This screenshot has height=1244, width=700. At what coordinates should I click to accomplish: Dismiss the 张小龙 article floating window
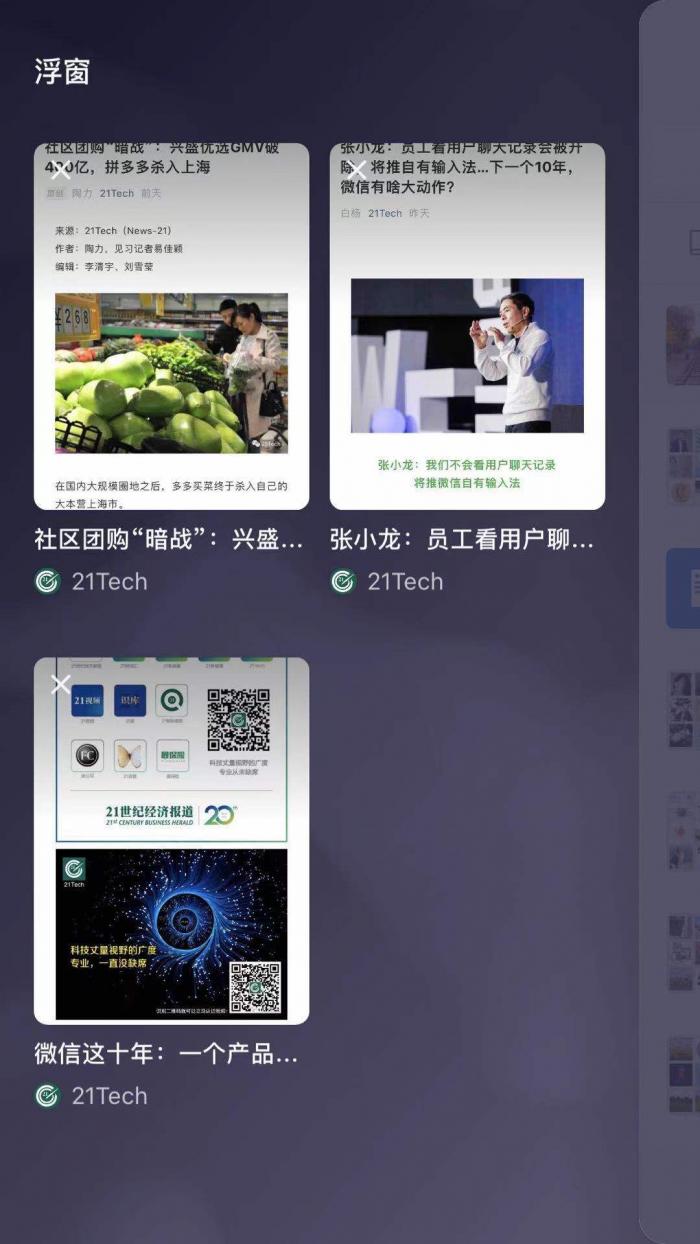click(x=357, y=170)
